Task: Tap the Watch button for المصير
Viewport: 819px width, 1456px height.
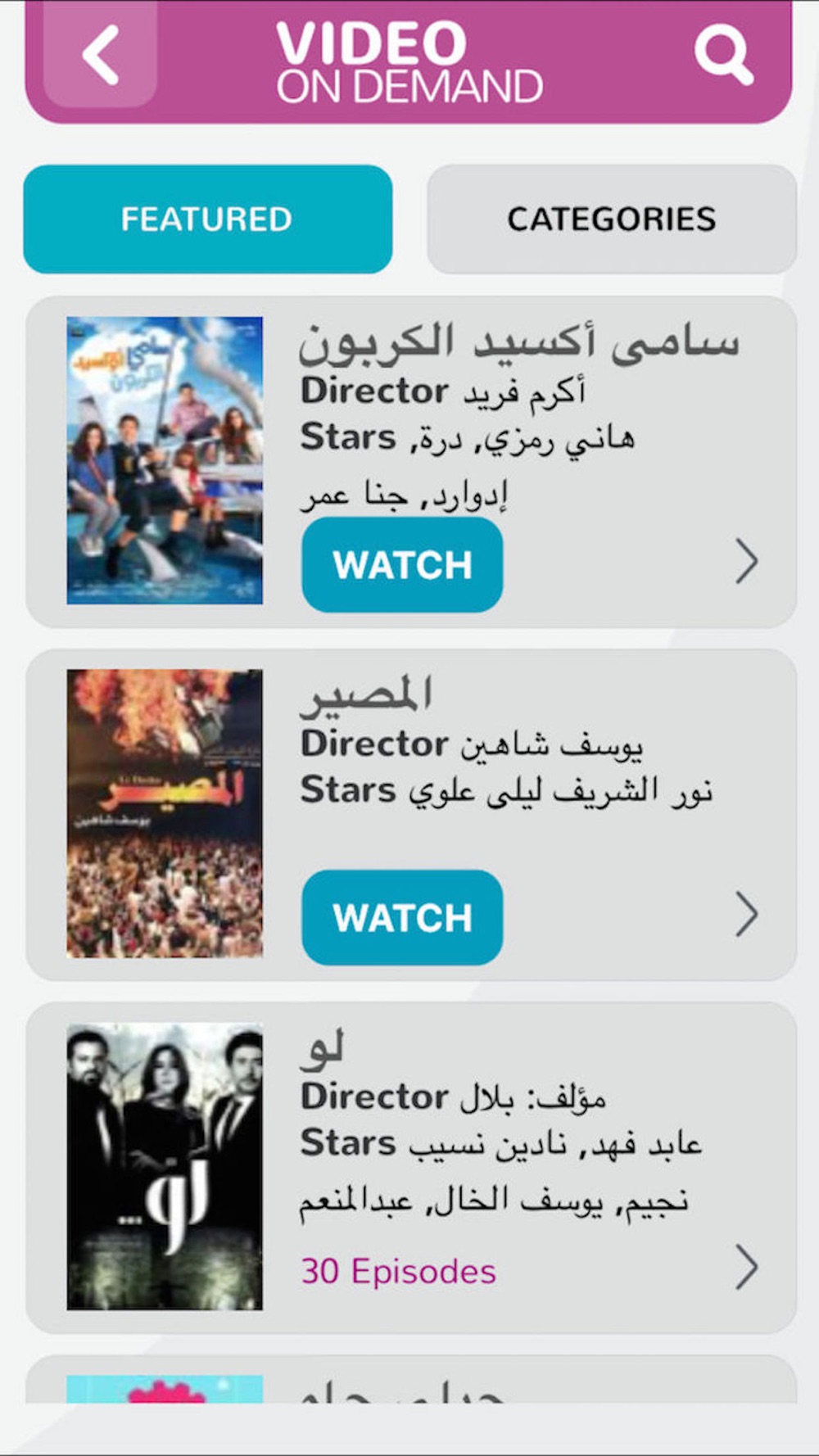Action: tap(402, 917)
